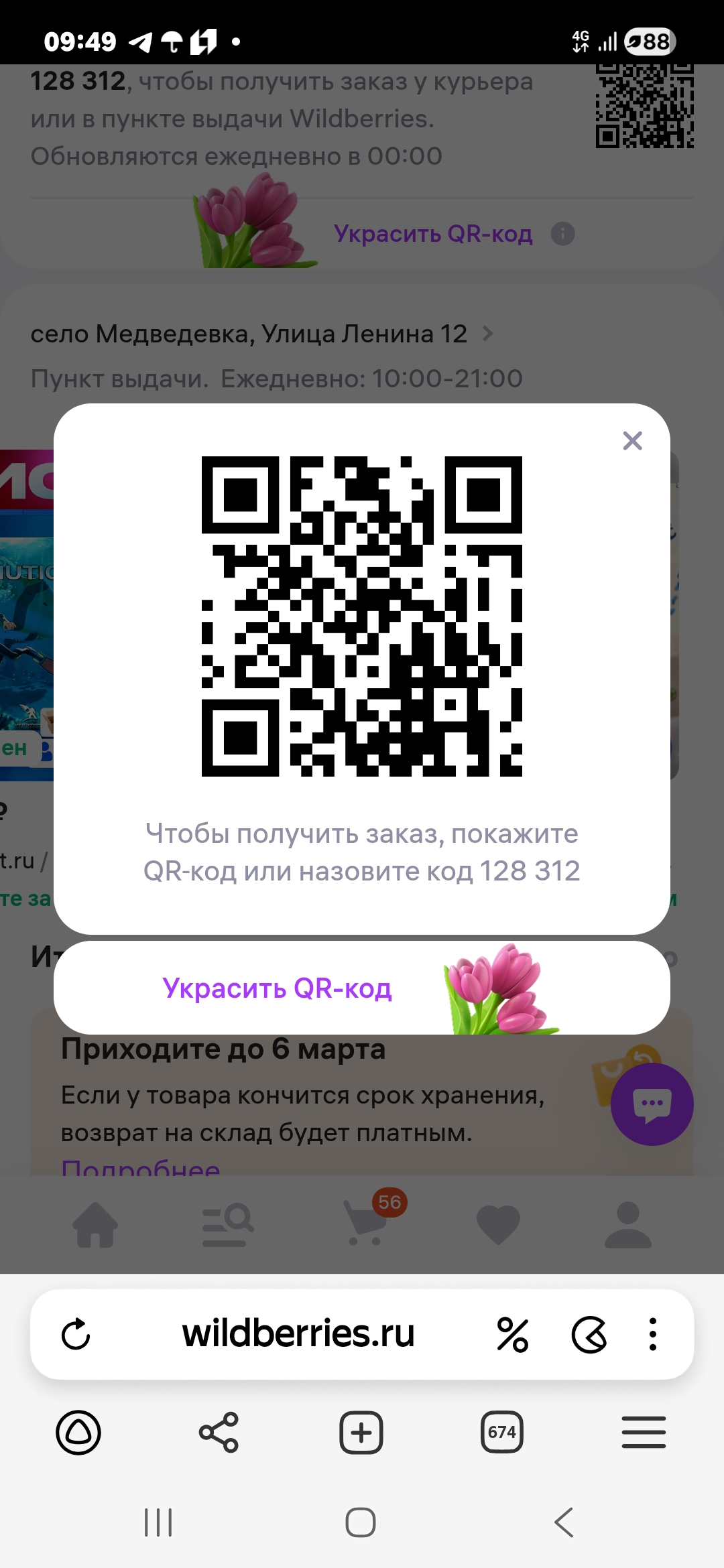Open the browser three-dot overflow menu
The height and width of the screenshot is (1568, 724).
pyautogui.click(x=652, y=1334)
